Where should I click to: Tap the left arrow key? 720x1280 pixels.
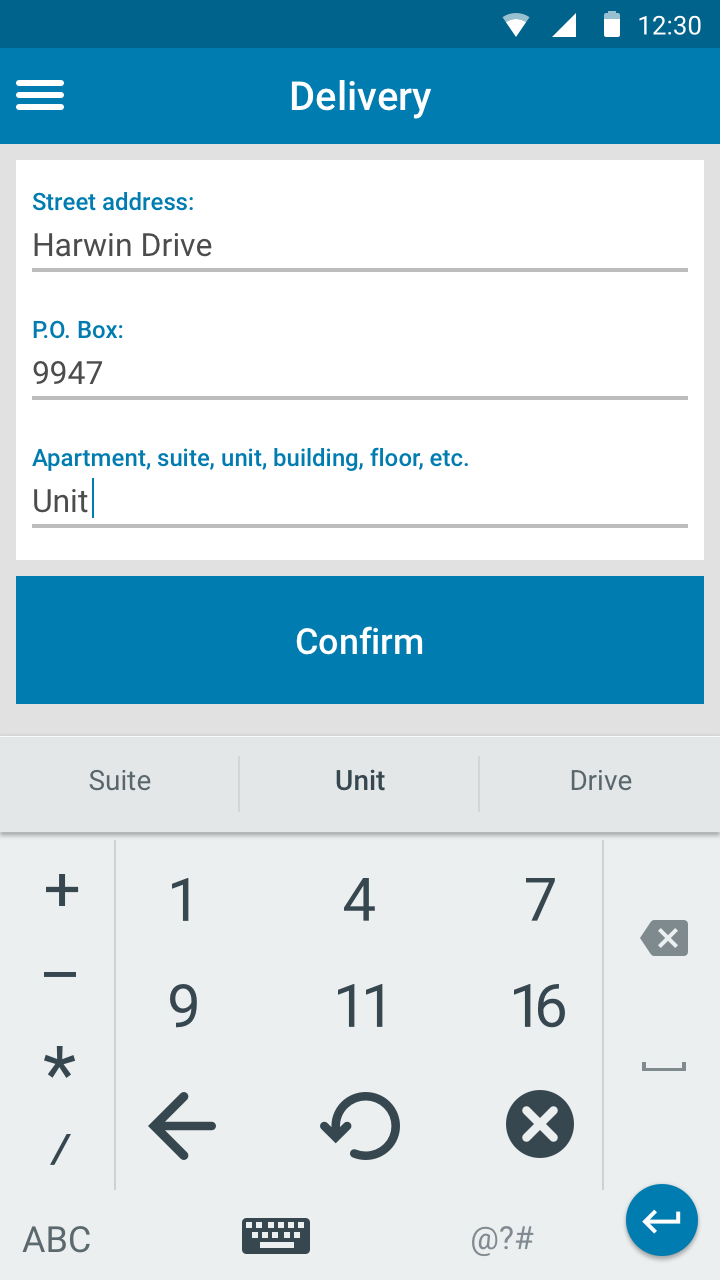[x=182, y=1126]
